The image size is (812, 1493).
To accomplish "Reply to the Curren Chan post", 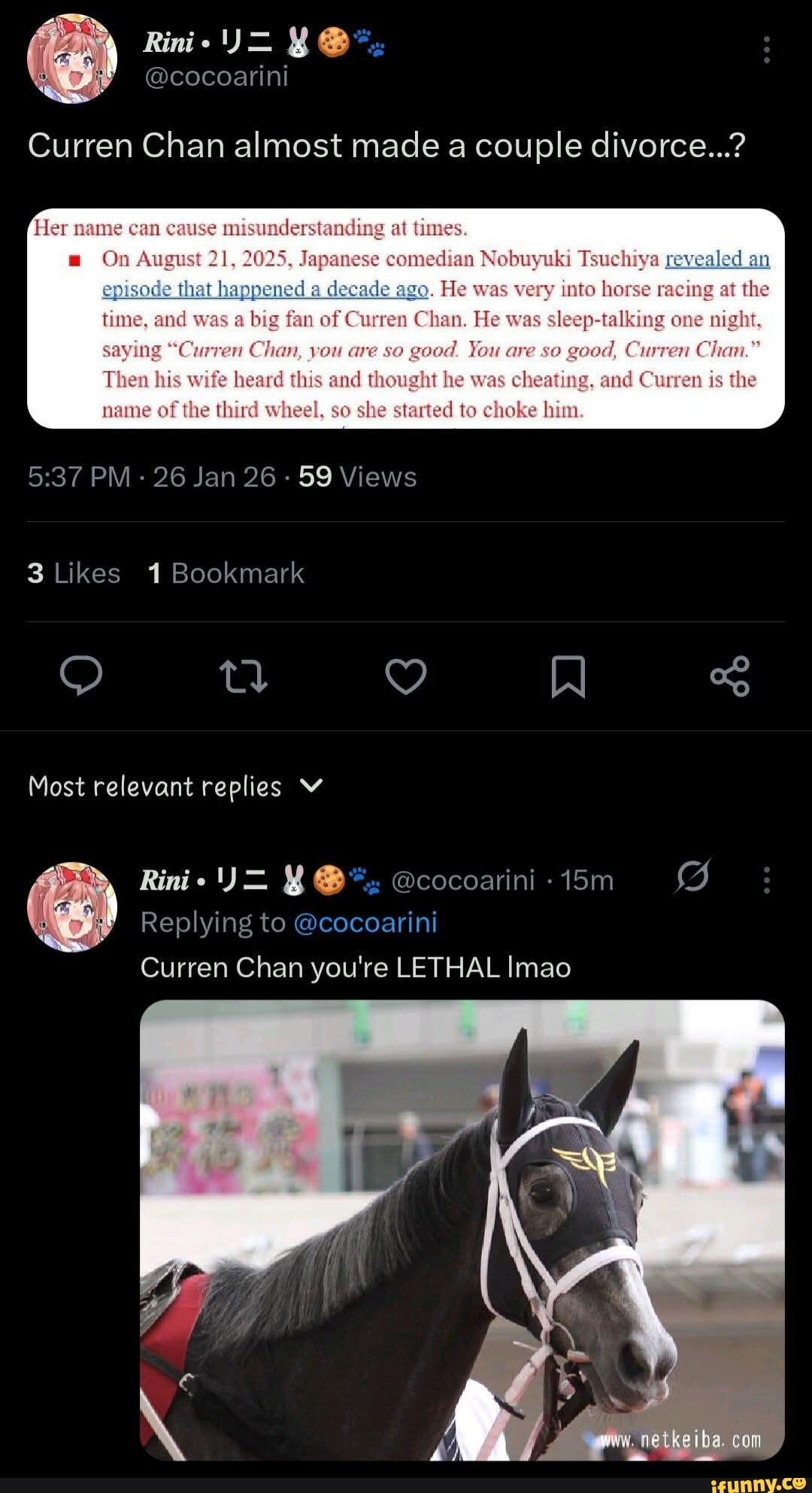I will (81, 675).
